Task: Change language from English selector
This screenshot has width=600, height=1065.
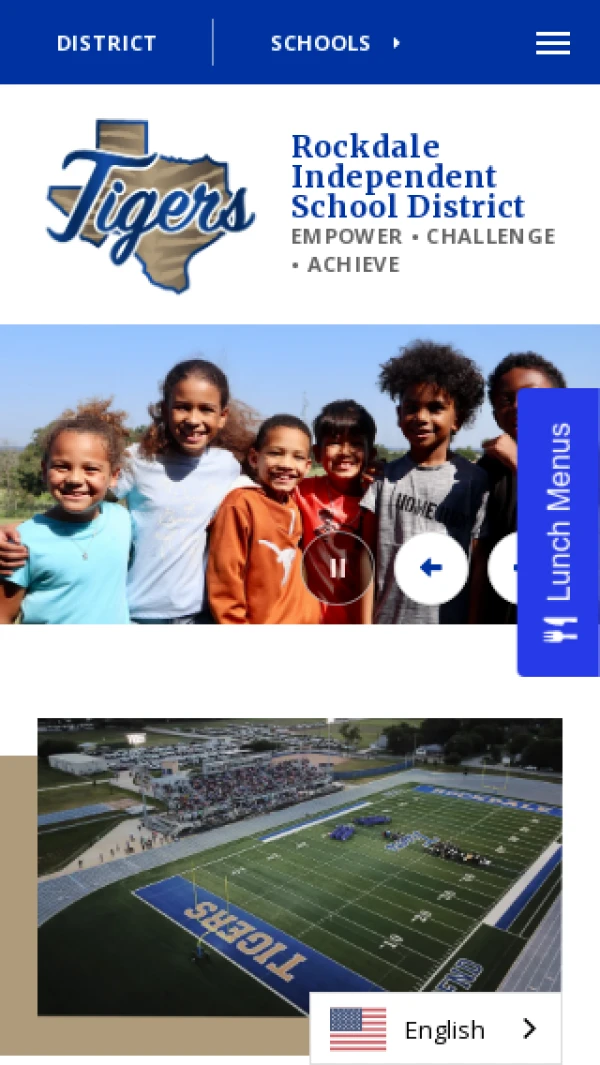Action: (435, 1029)
